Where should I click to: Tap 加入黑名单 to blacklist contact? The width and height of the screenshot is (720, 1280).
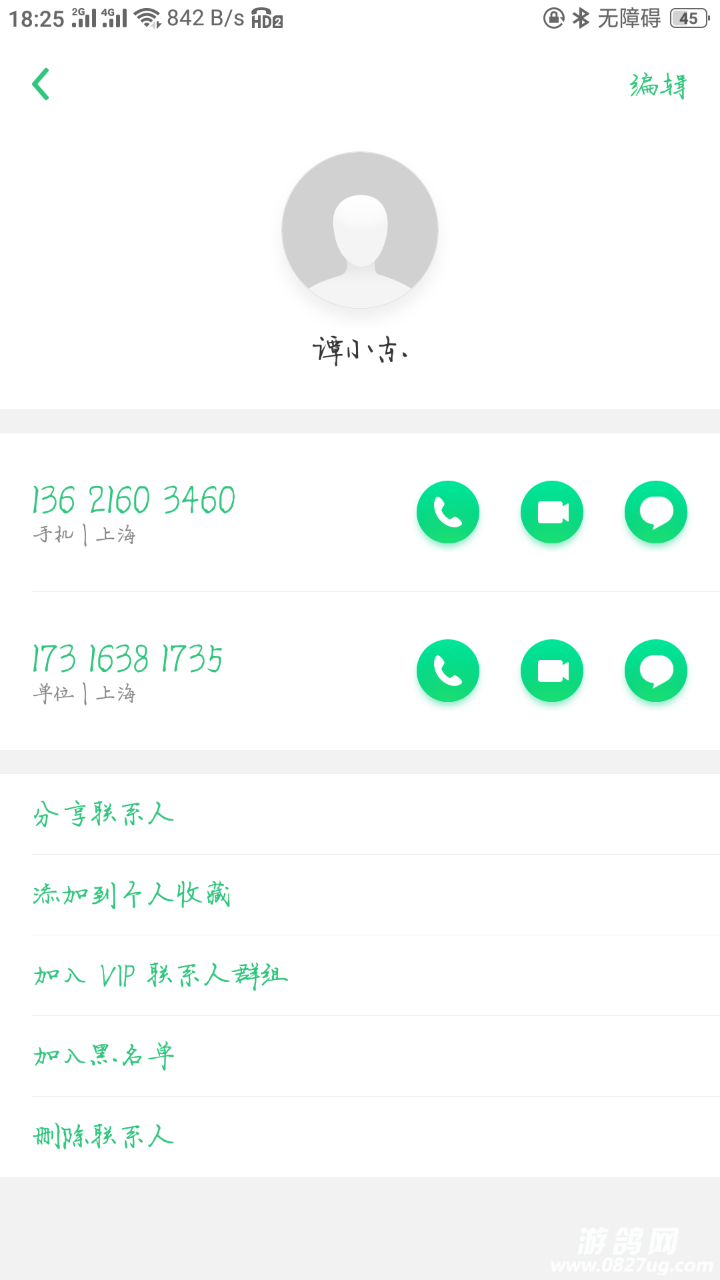104,1055
